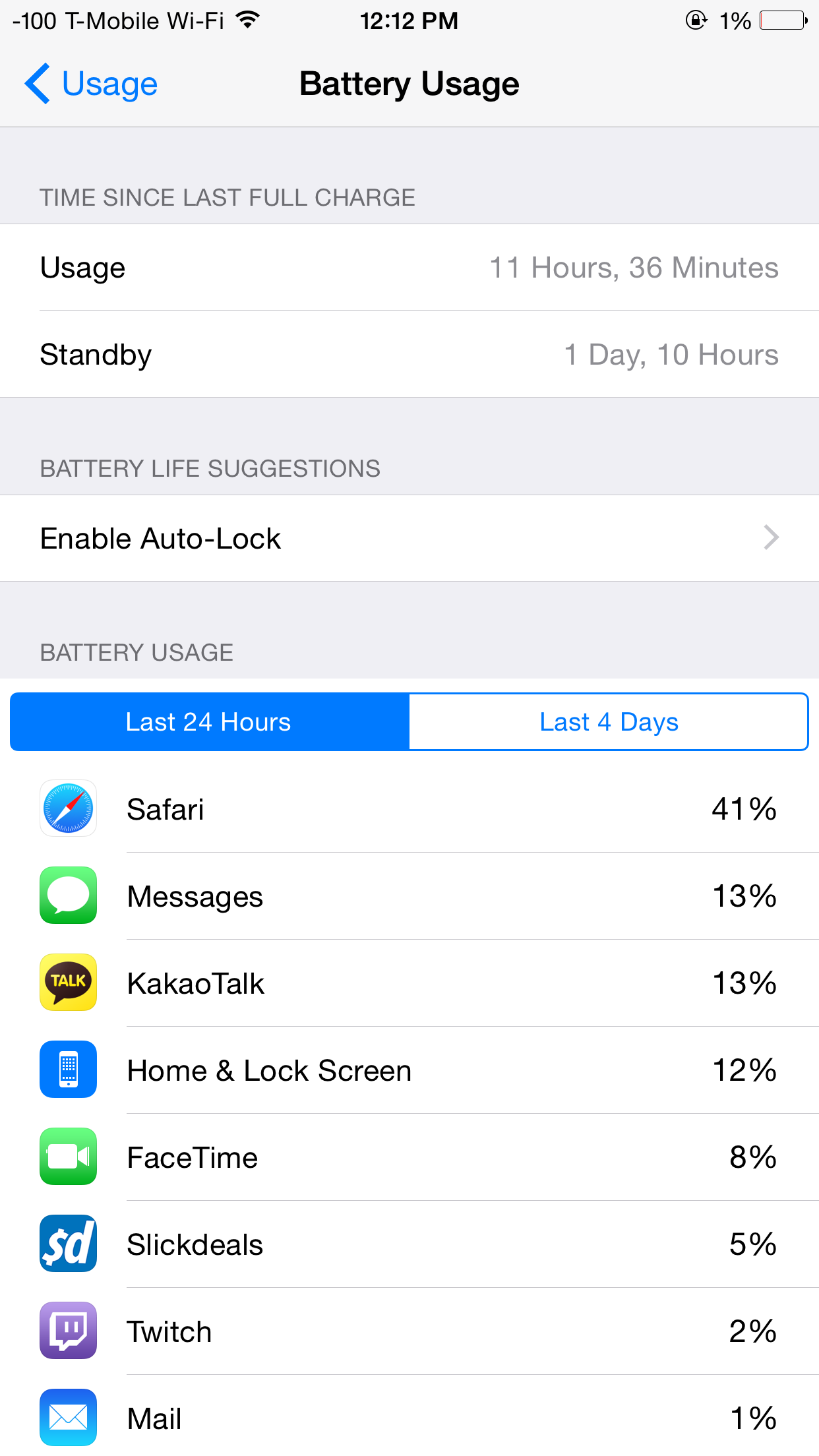Select the Last 24 Hours tab
819x1456 pixels.
210,721
